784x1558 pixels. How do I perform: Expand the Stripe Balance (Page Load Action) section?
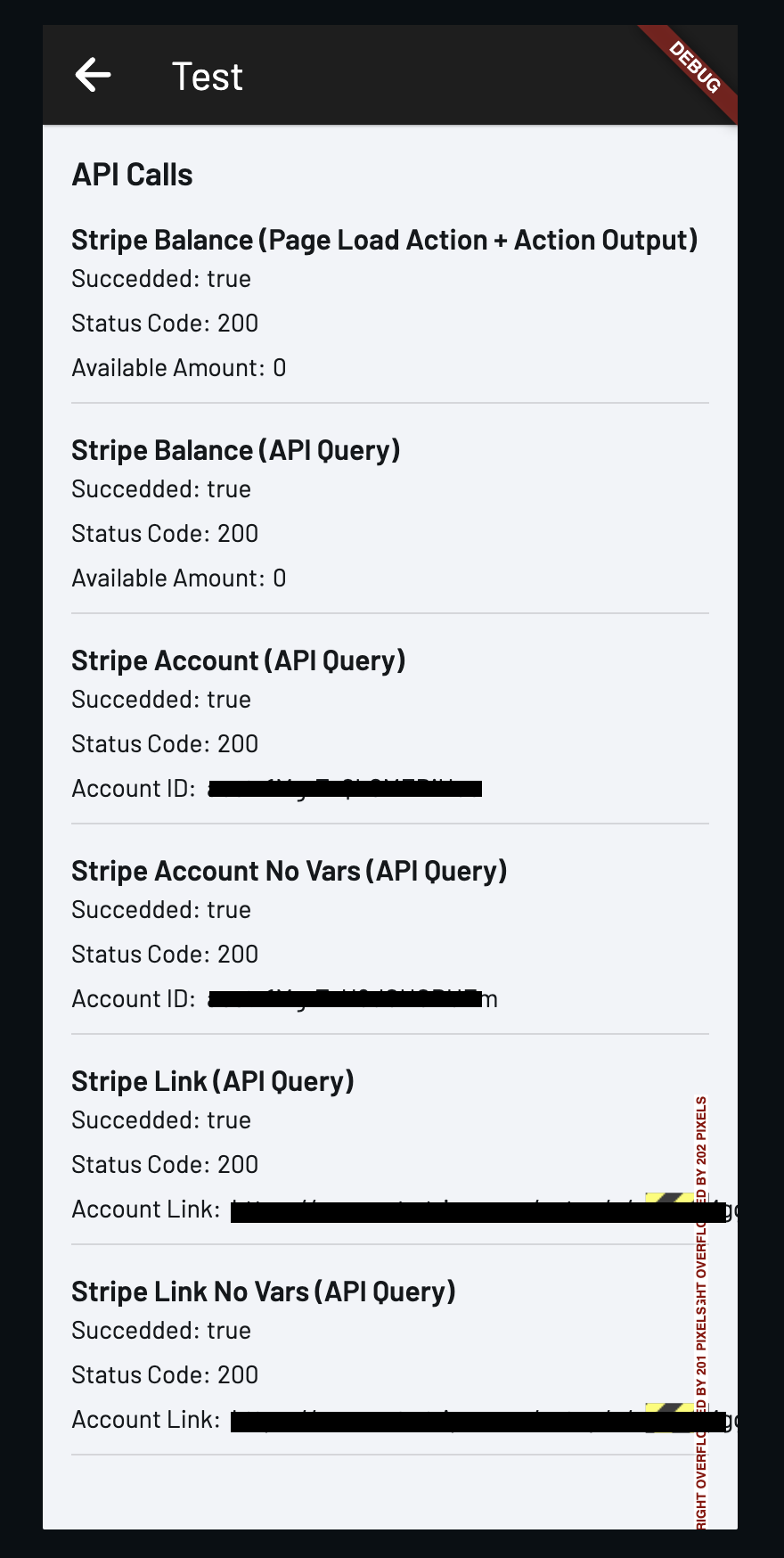385,239
